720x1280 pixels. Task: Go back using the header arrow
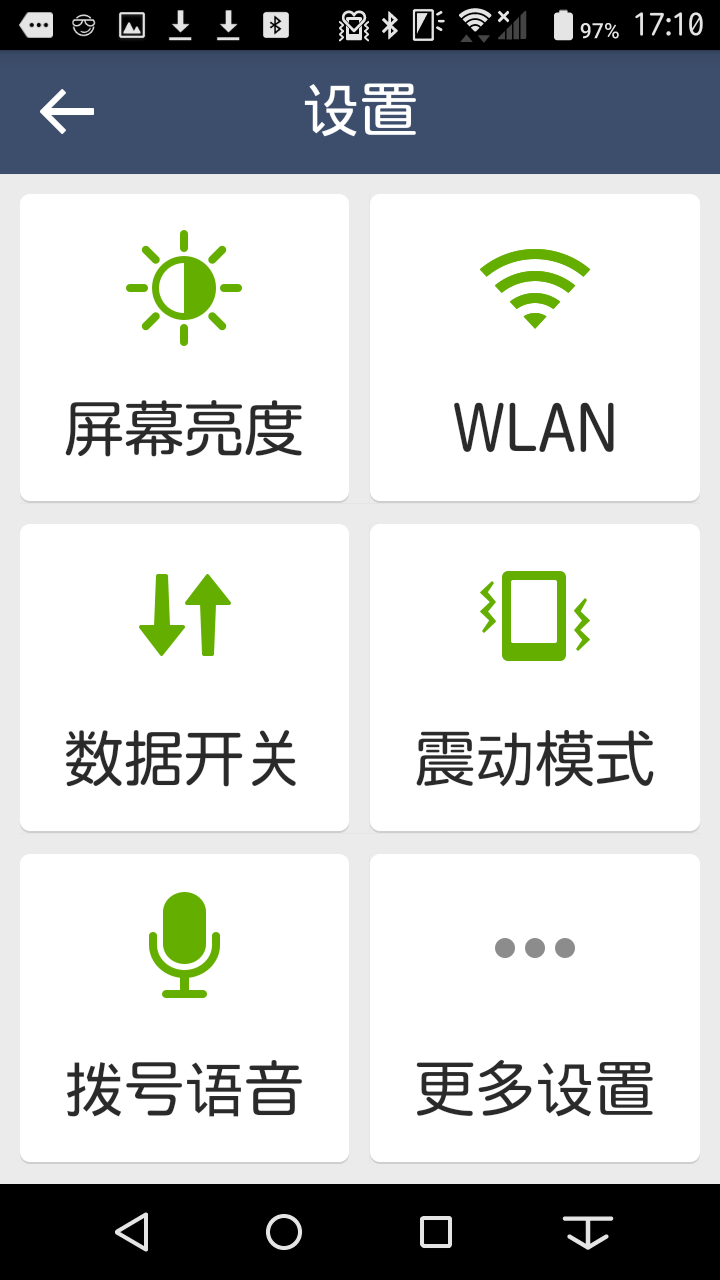67,111
